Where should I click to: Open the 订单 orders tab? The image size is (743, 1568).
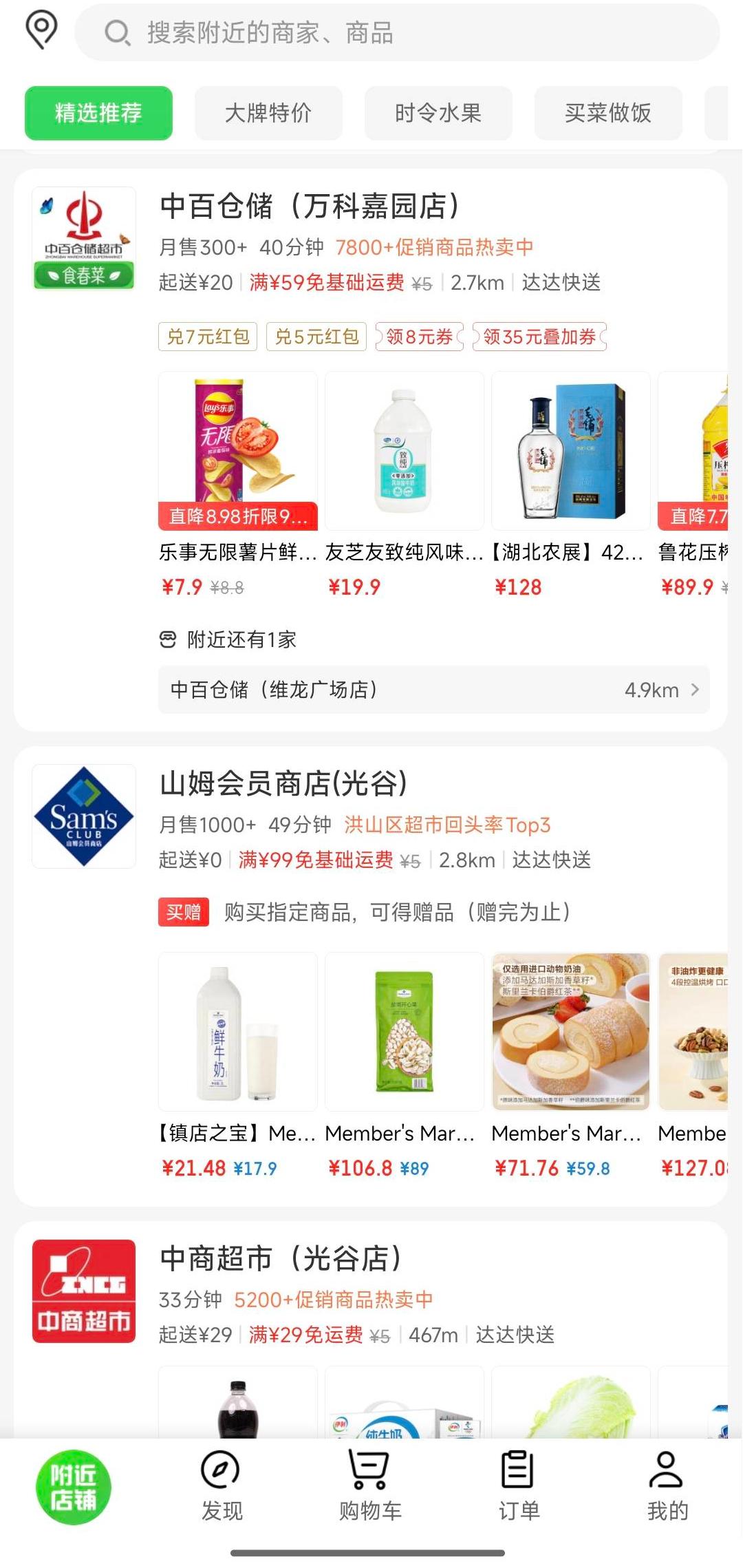tap(518, 1485)
